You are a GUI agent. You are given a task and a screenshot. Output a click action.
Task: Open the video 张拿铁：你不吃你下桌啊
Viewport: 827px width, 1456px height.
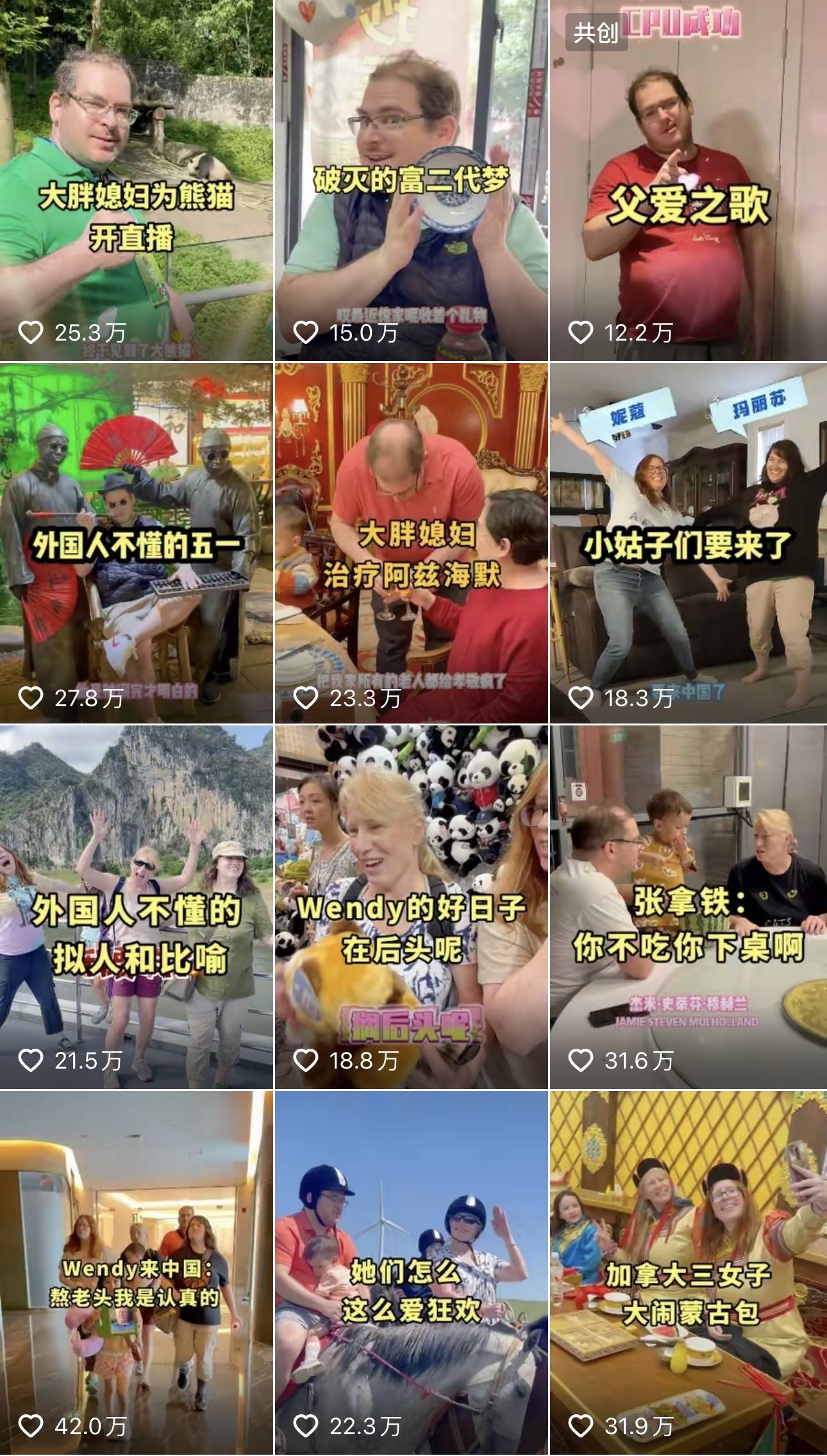688,906
